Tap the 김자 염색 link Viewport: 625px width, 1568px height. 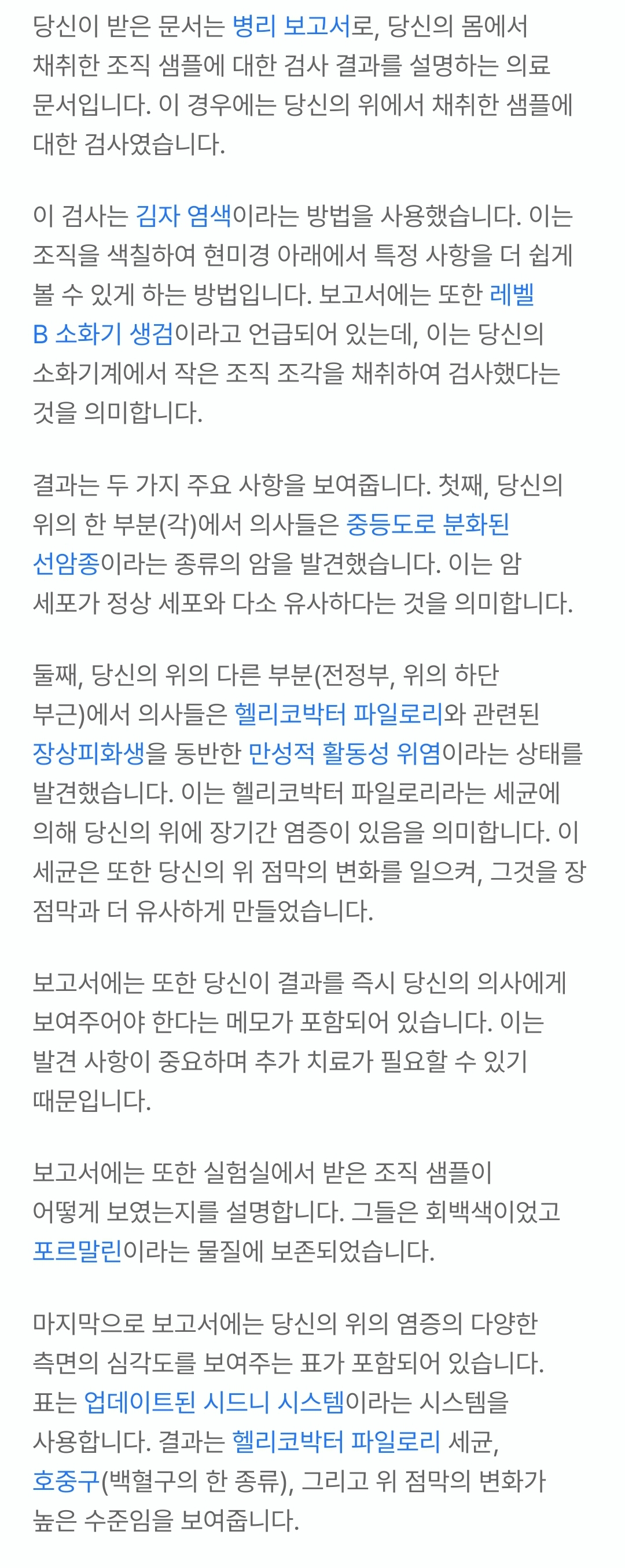click(x=183, y=216)
